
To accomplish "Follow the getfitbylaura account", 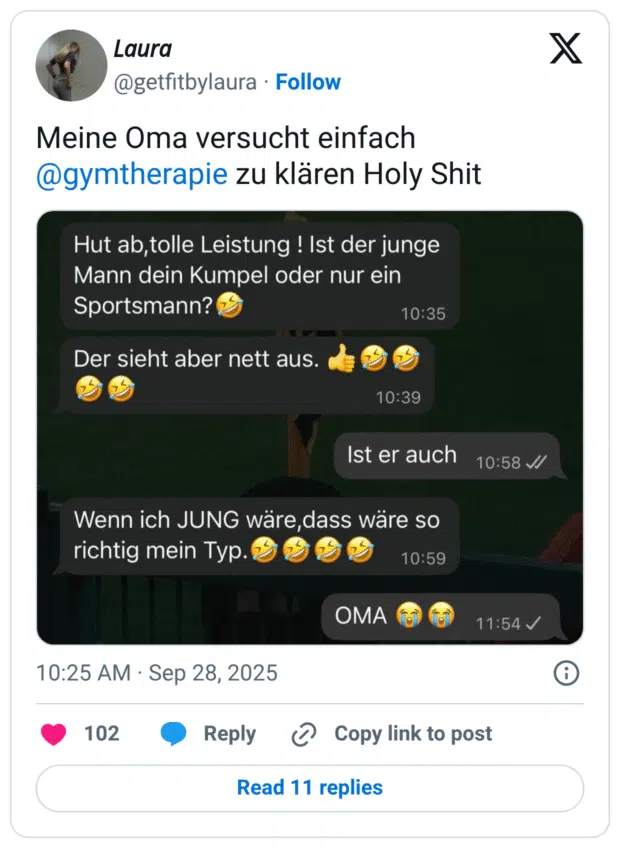I will click(x=308, y=82).
